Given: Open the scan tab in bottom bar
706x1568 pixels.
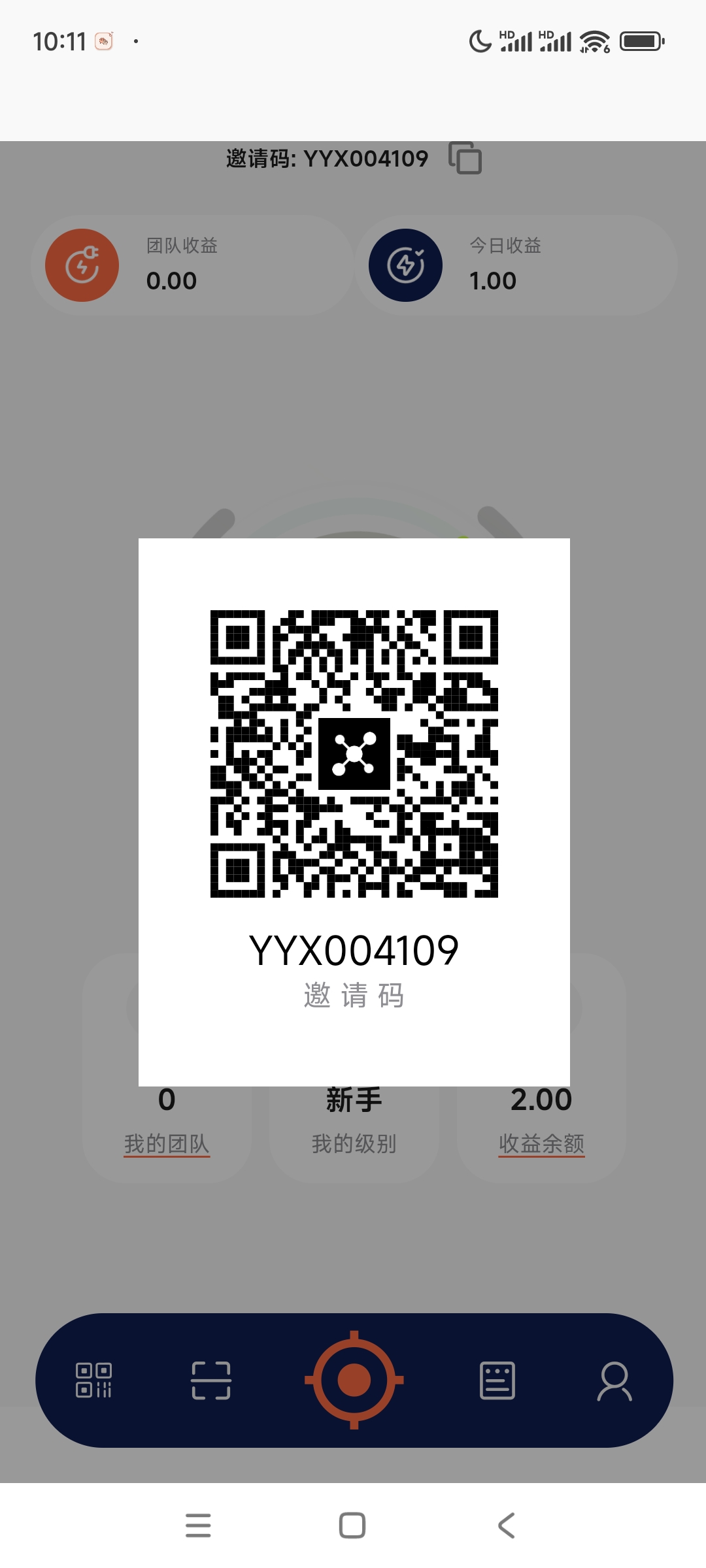Looking at the screenshot, I should pyautogui.click(x=210, y=1380).
